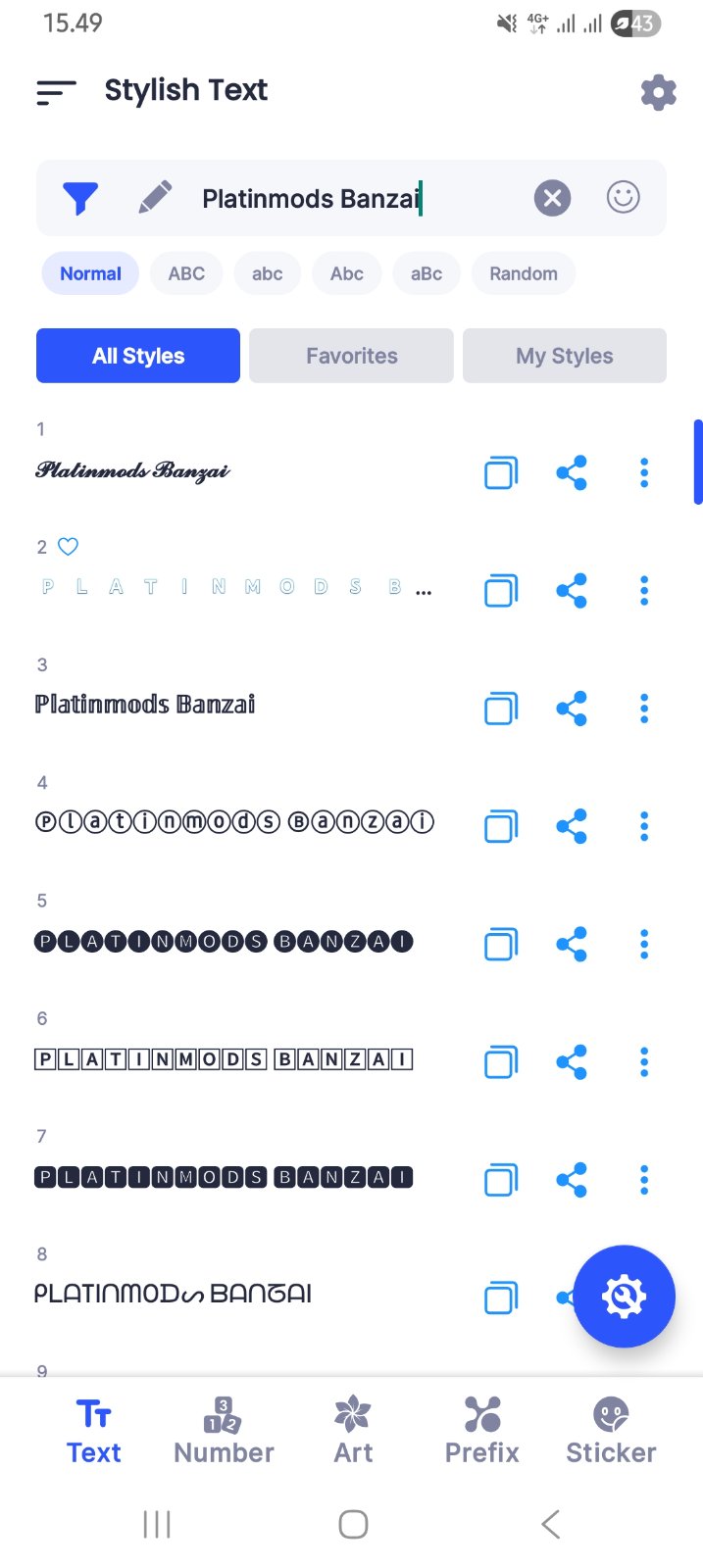Switch to the My Styles tab
This screenshot has height=1568, width=703.
pyautogui.click(x=564, y=356)
